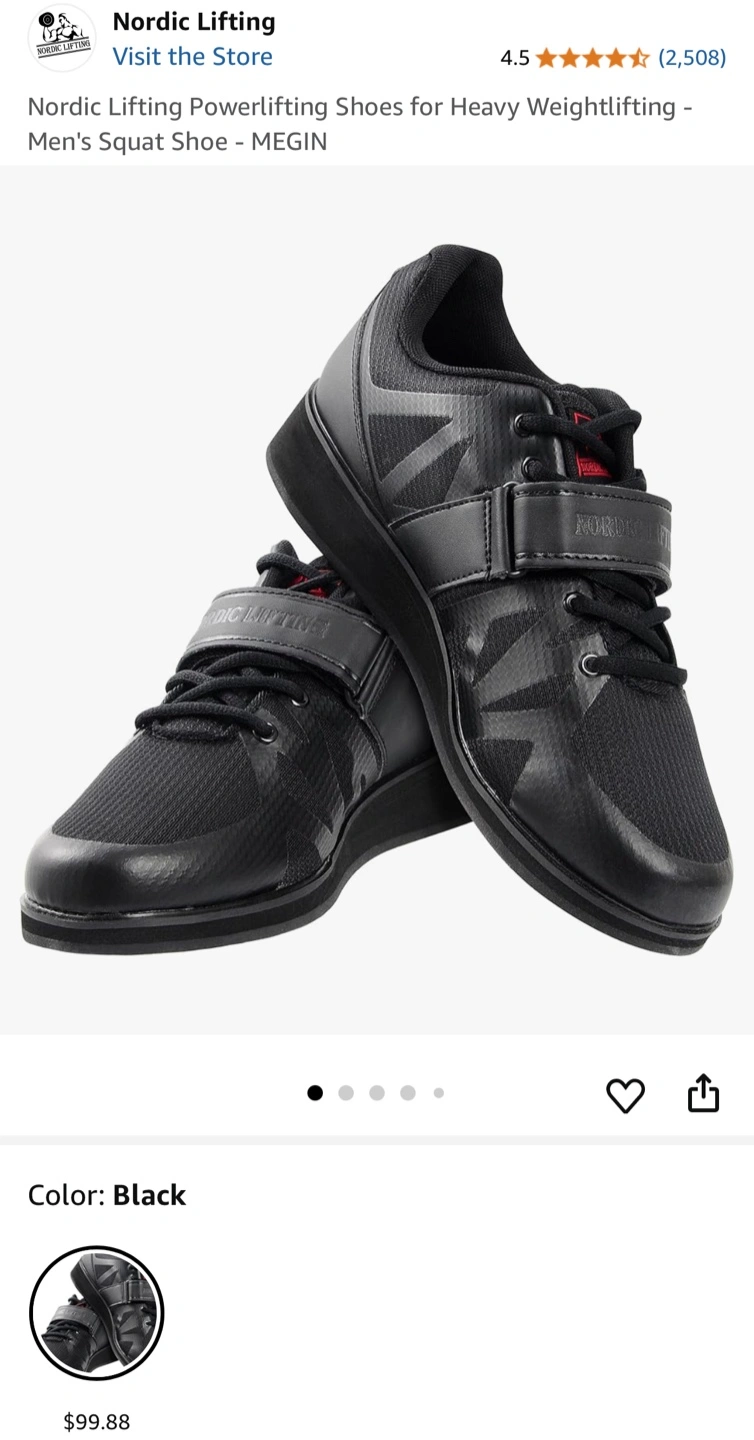Image resolution: width=754 pixels, height=1440 pixels.
Task: Select the Black color swatch
Action: [97, 1313]
